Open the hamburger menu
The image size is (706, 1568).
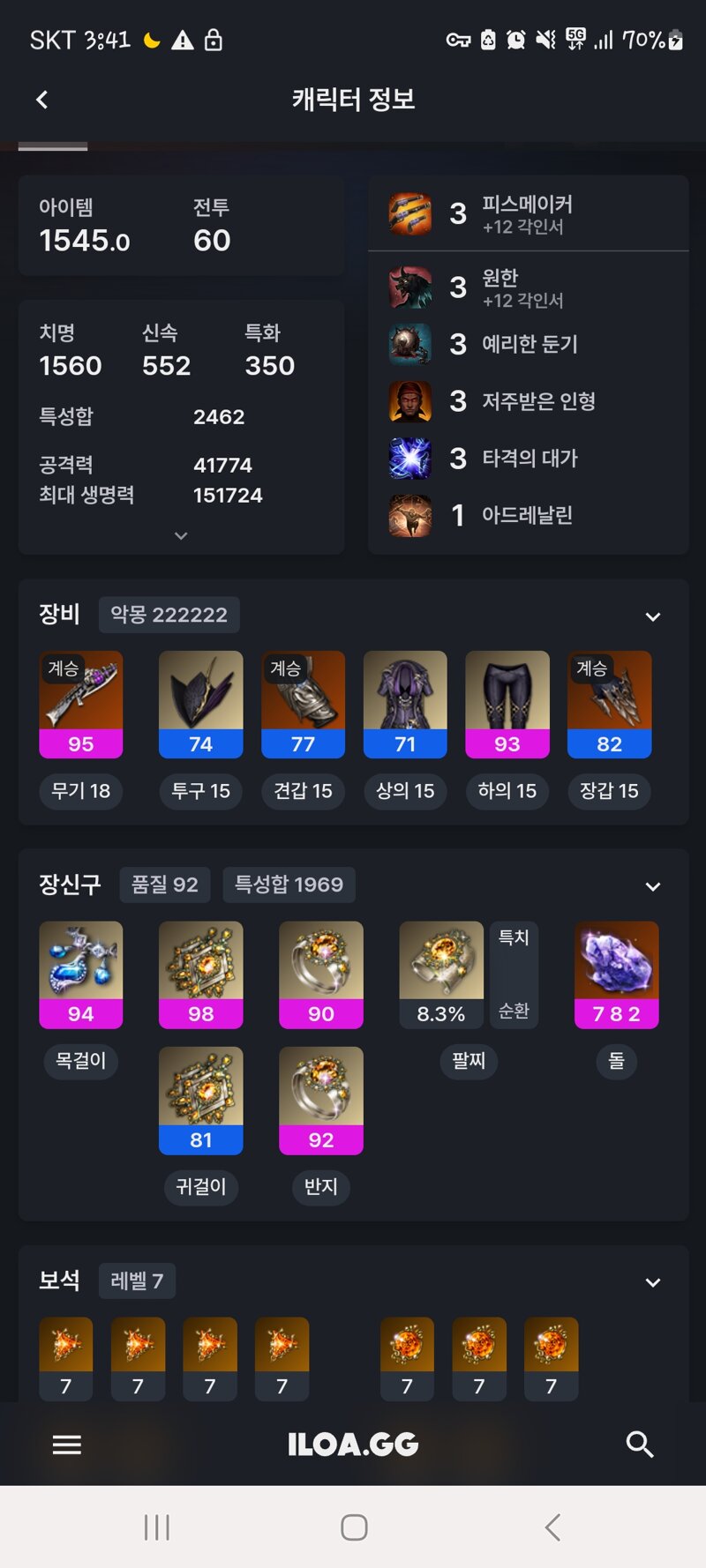67,1445
